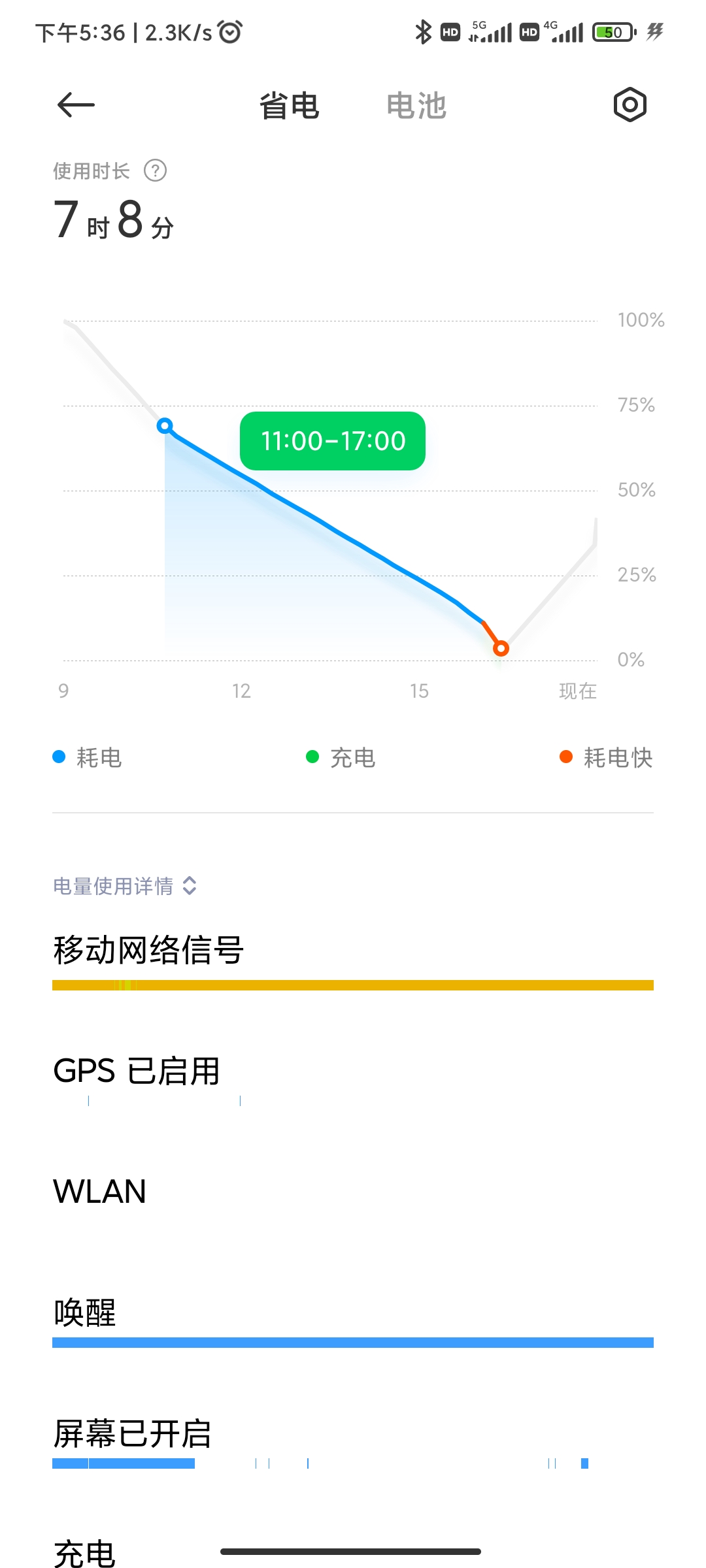Screen dimensions: 706x1568
Task: Tap the blue start marker on chart
Action: [x=165, y=426]
